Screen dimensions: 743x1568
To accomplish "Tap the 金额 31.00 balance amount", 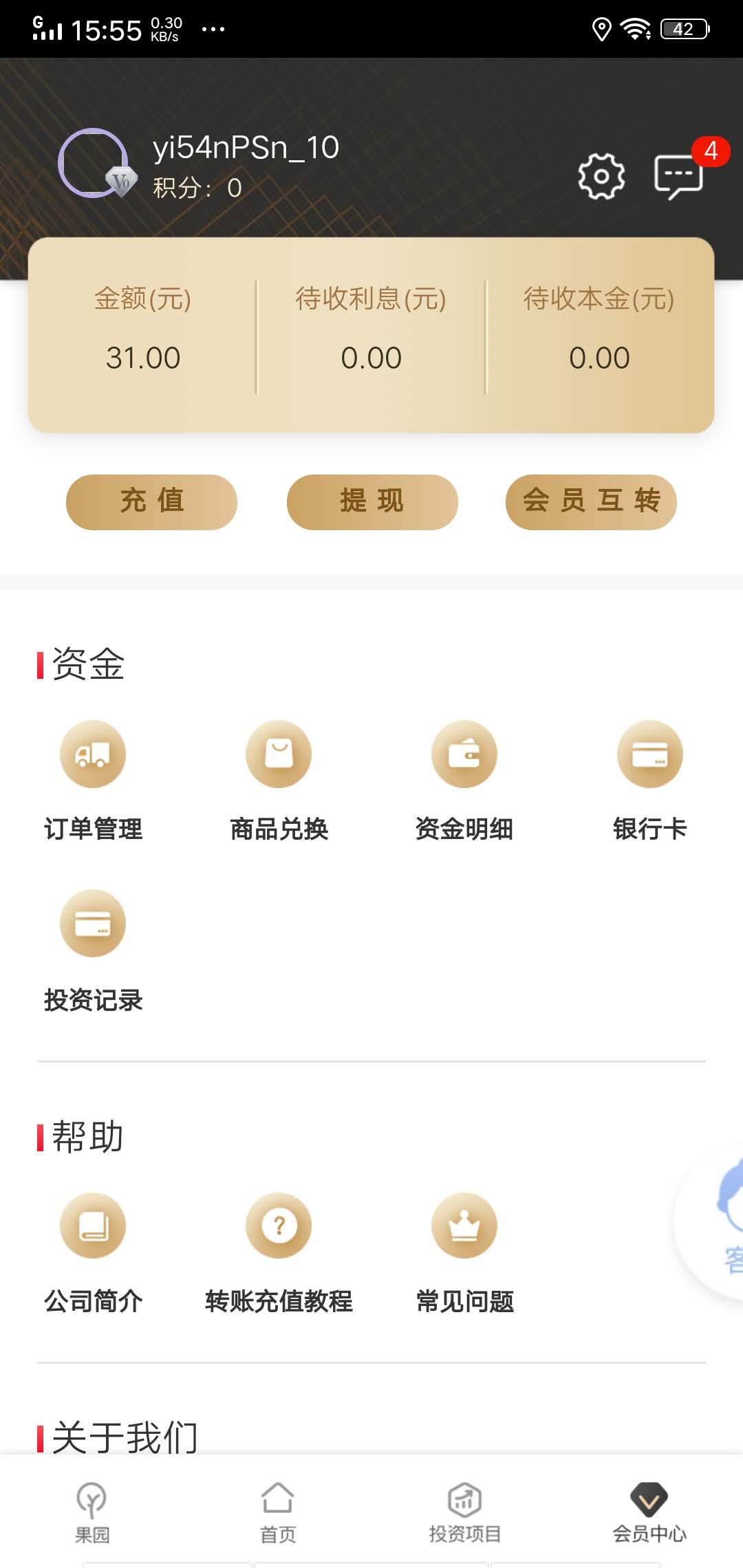I will coord(144,358).
